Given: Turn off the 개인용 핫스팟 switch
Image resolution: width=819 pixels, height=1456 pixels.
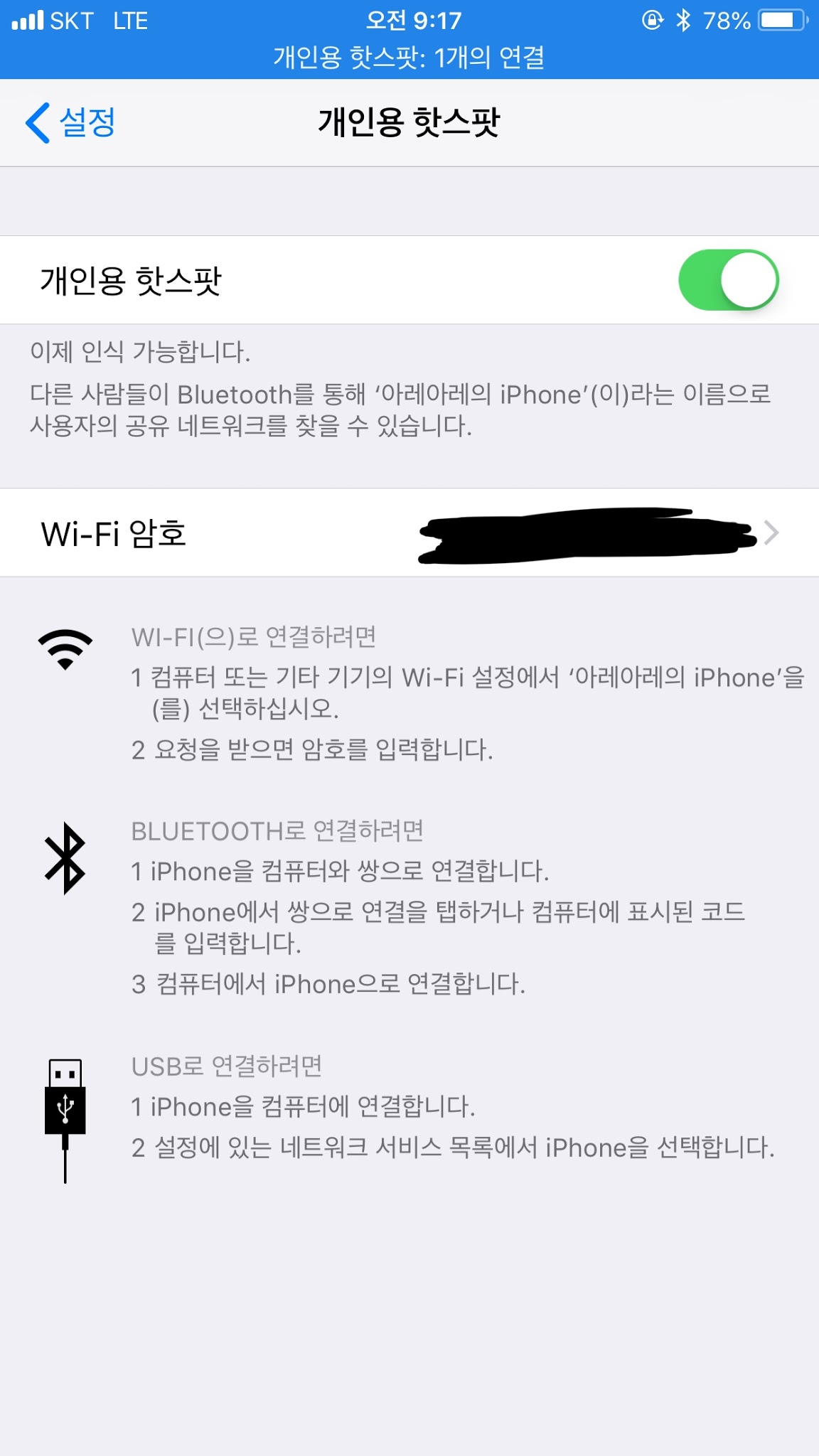Looking at the screenshot, I should [728, 280].
